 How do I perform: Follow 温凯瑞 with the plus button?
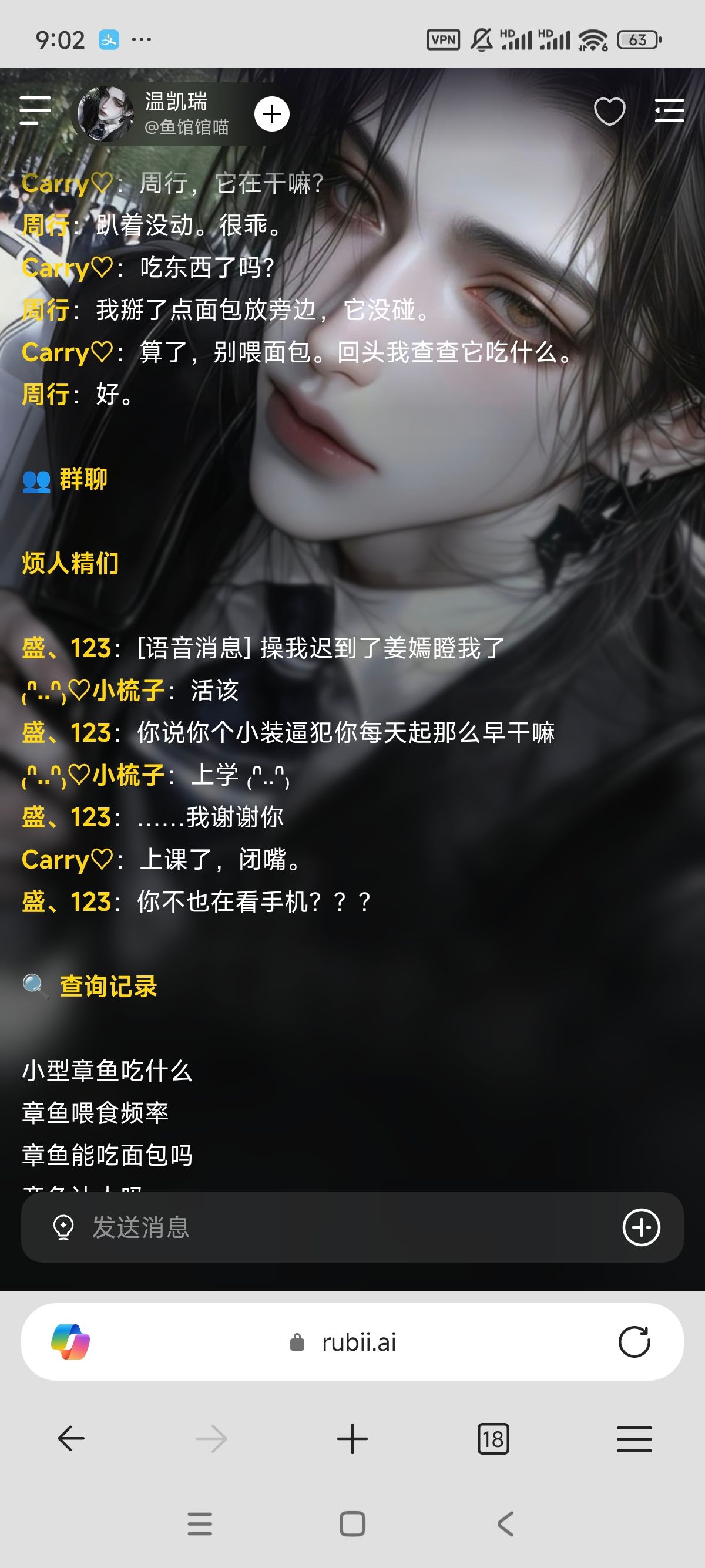(x=271, y=114)
